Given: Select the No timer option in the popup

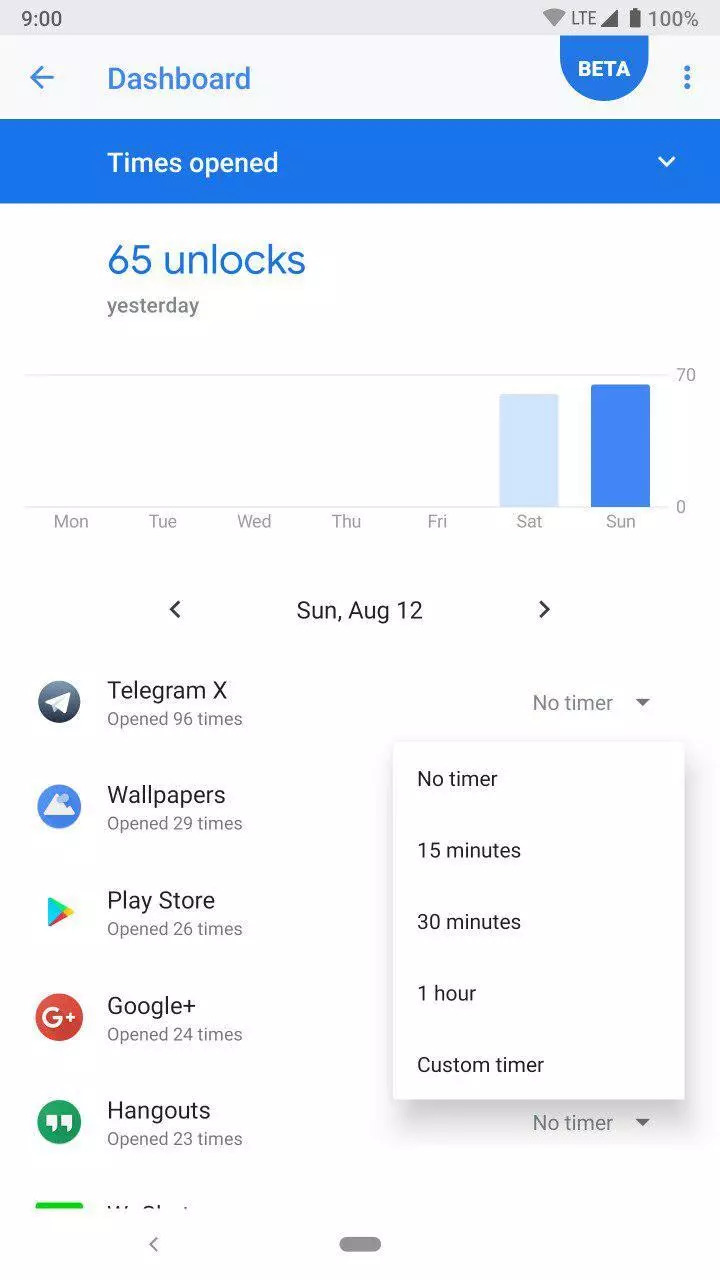Looking at the screenshot, I should tap(458, 779).
